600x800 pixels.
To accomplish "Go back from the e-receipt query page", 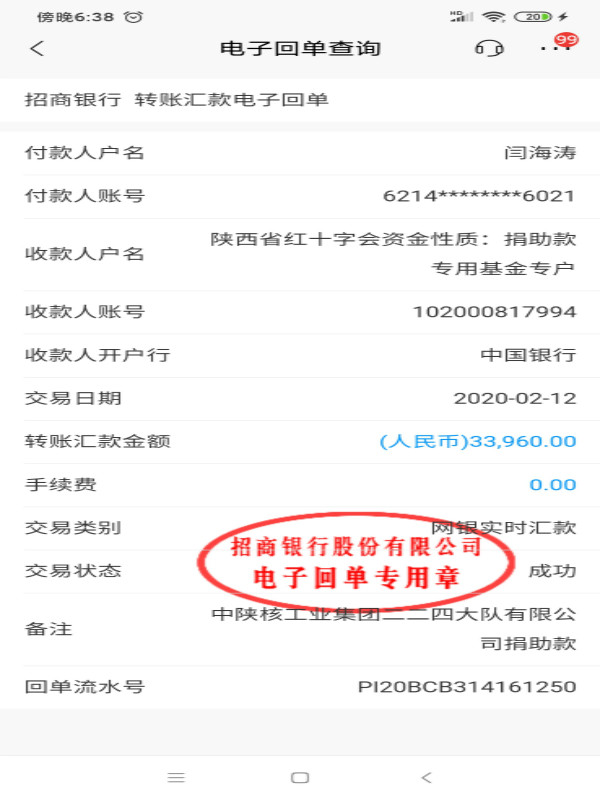I will (x=38, y=48).
